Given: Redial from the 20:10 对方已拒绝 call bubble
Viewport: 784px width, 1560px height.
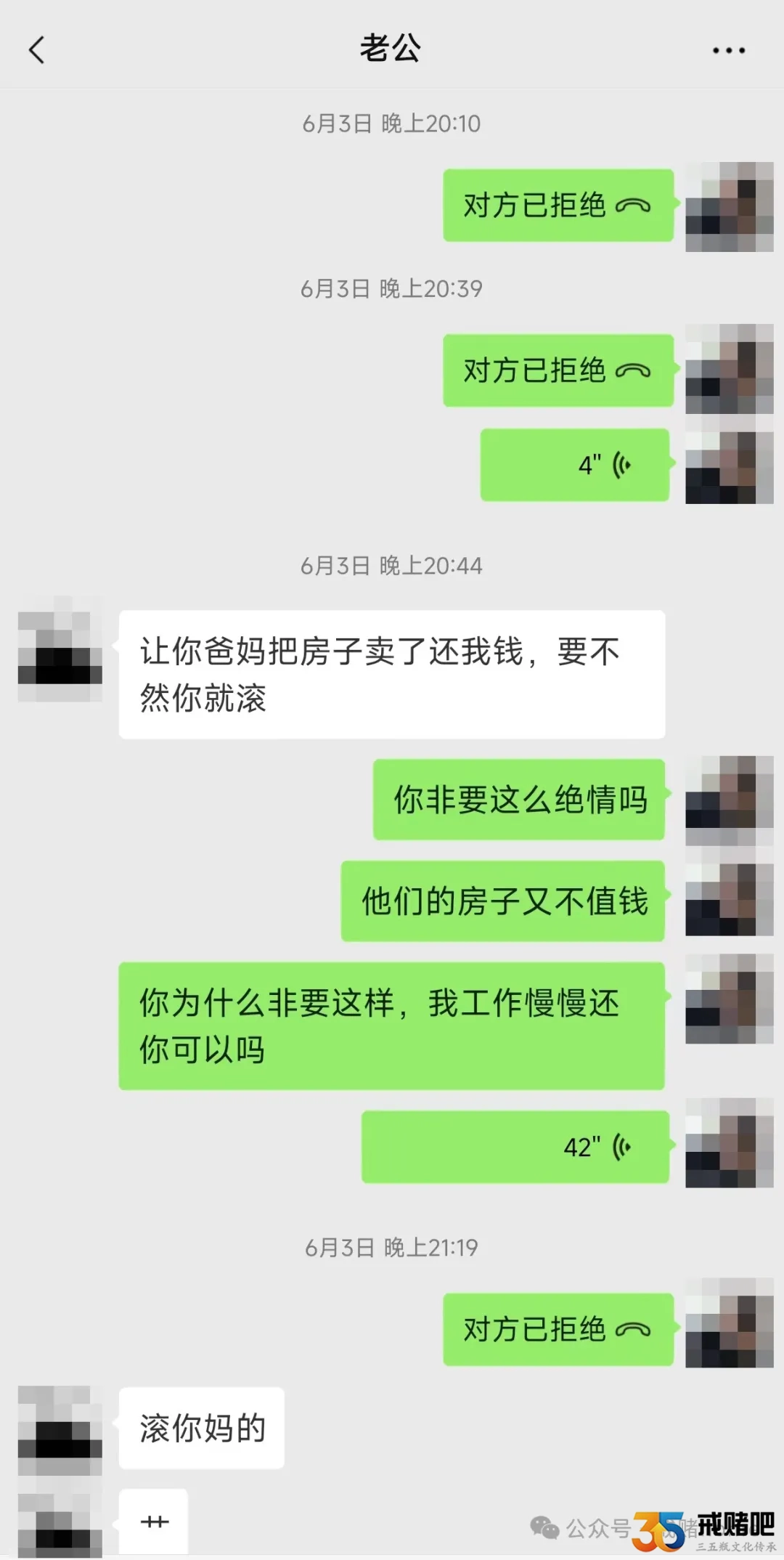Looking at the screenshot, I should [x=558, y=206].
